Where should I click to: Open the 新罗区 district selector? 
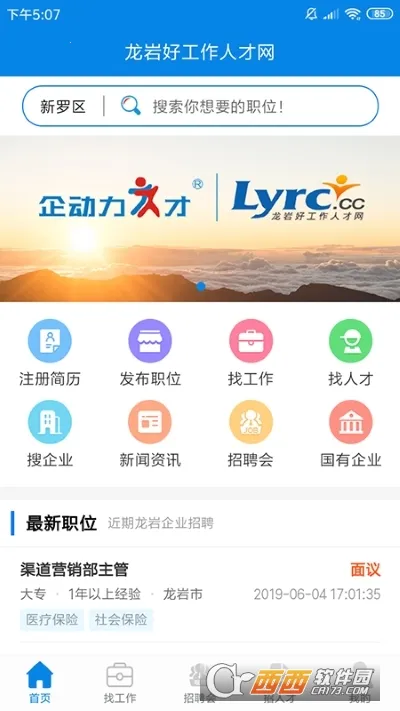[x=63, y=107]
